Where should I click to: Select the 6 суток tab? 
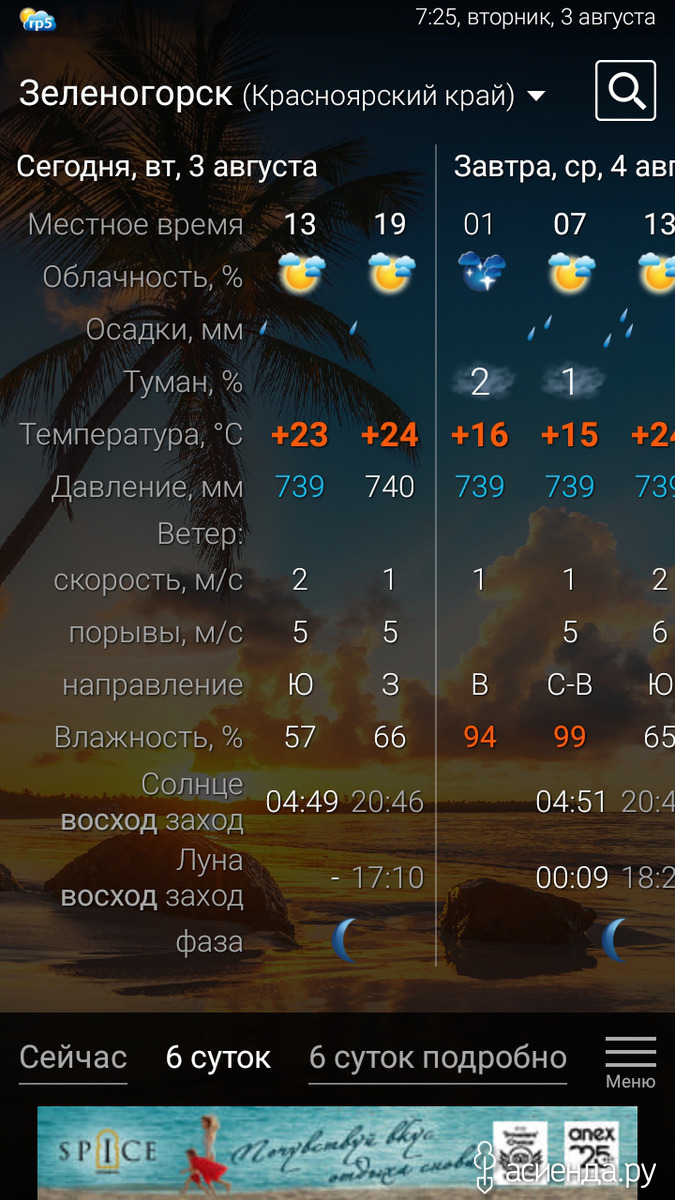tap(218, 1058)
